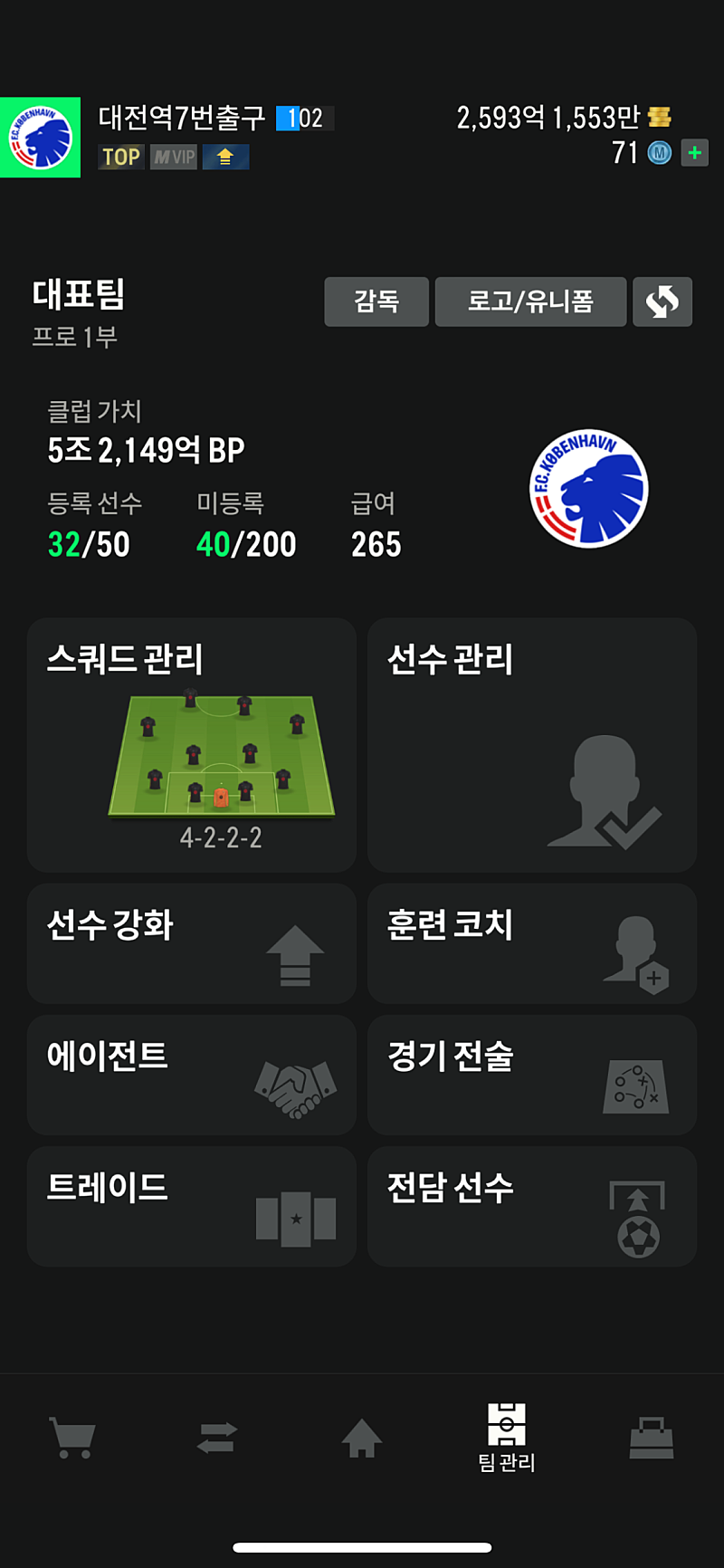Open 훈련 코치 training coach
Screen dimensions: 724x1568
(x=532, y=943)
